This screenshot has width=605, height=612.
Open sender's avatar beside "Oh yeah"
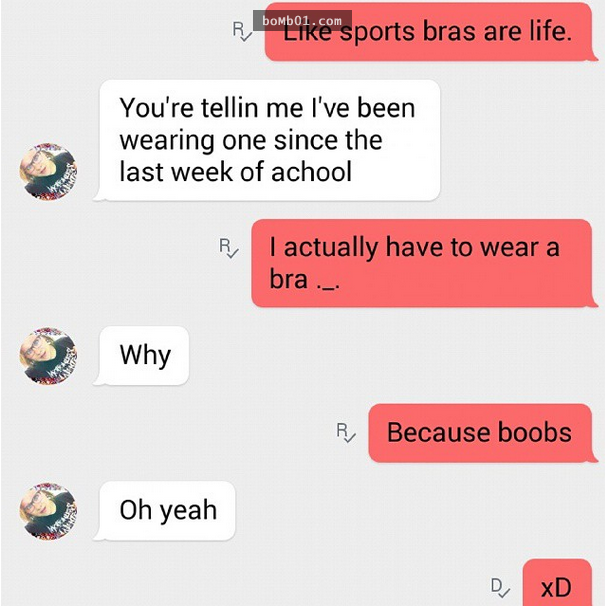click(x=47, y=511)
